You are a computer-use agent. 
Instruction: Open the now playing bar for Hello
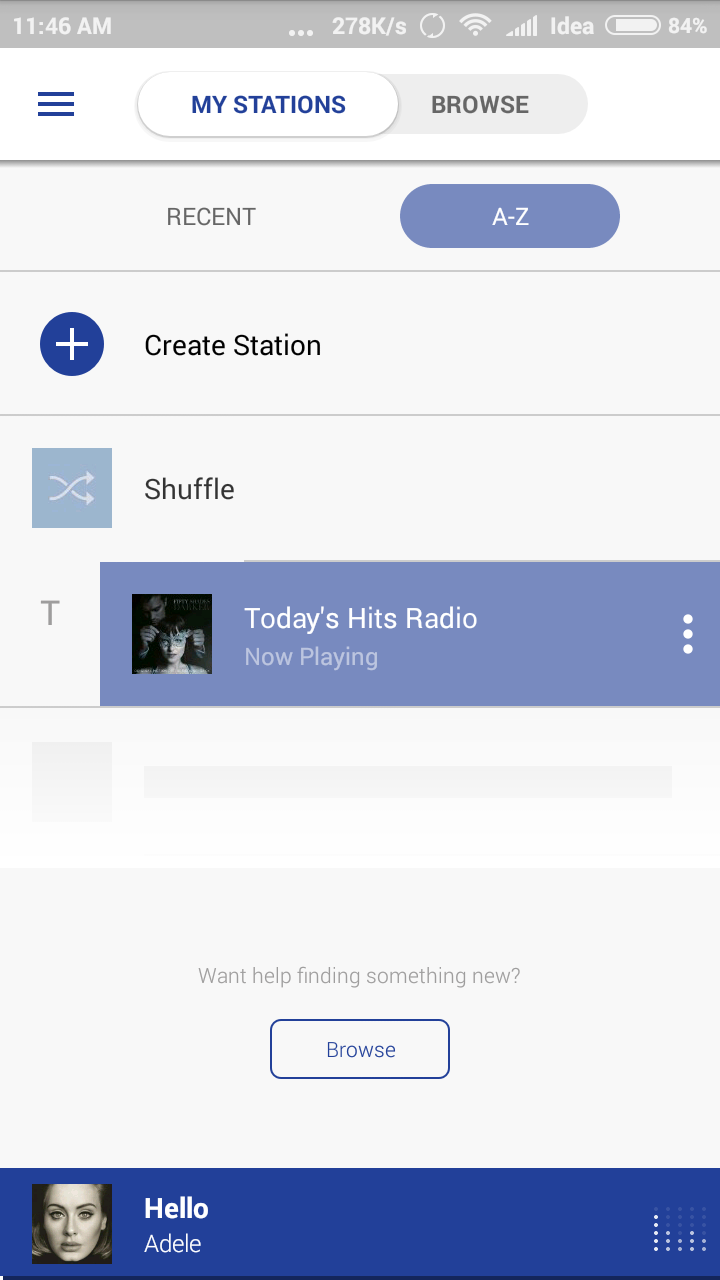(360, 1224)
